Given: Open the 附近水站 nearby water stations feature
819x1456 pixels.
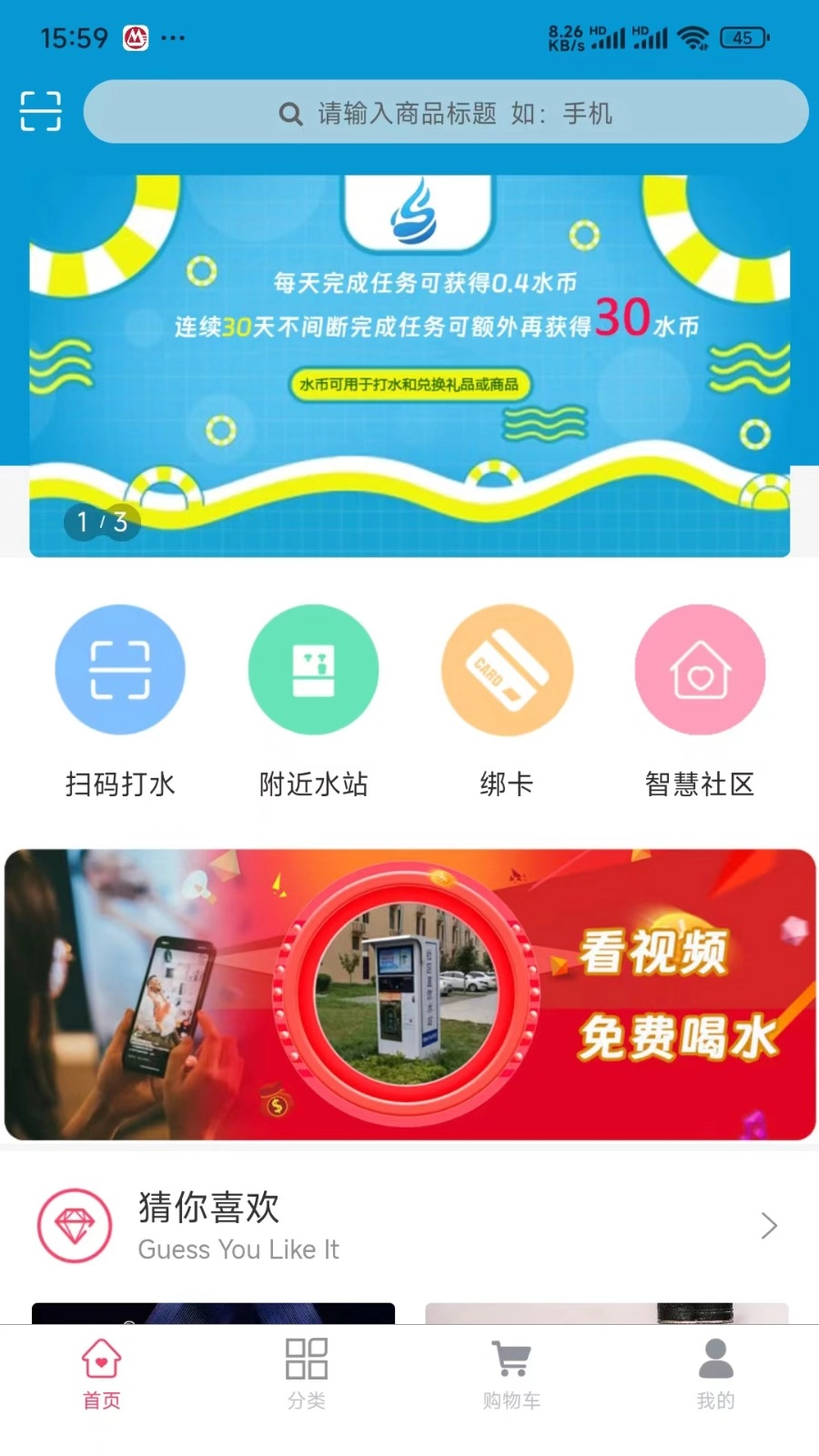Looking at the screenshot, I should (x=313, y=669).
